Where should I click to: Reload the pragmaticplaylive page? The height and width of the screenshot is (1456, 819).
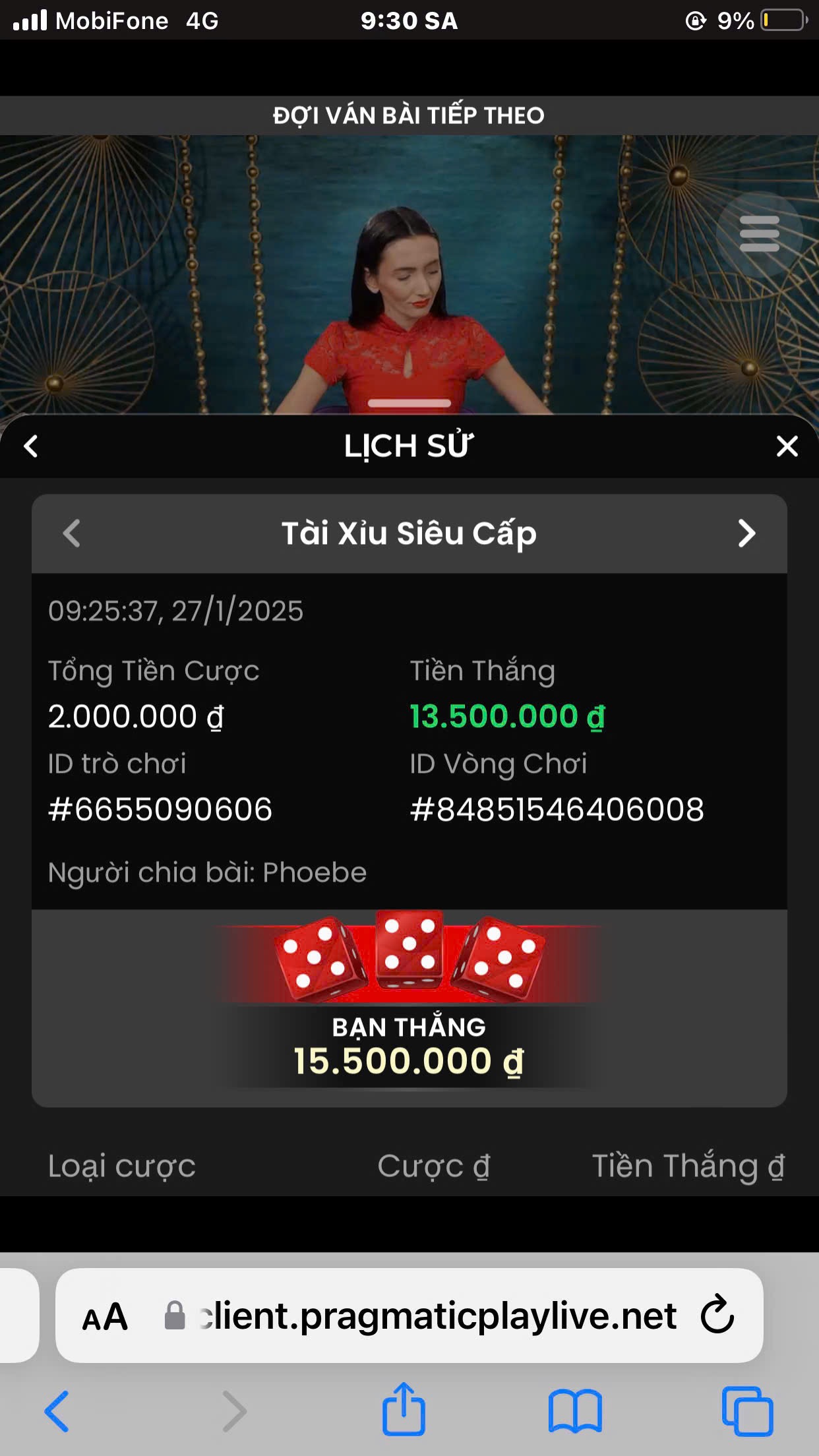coord(717,1316)
